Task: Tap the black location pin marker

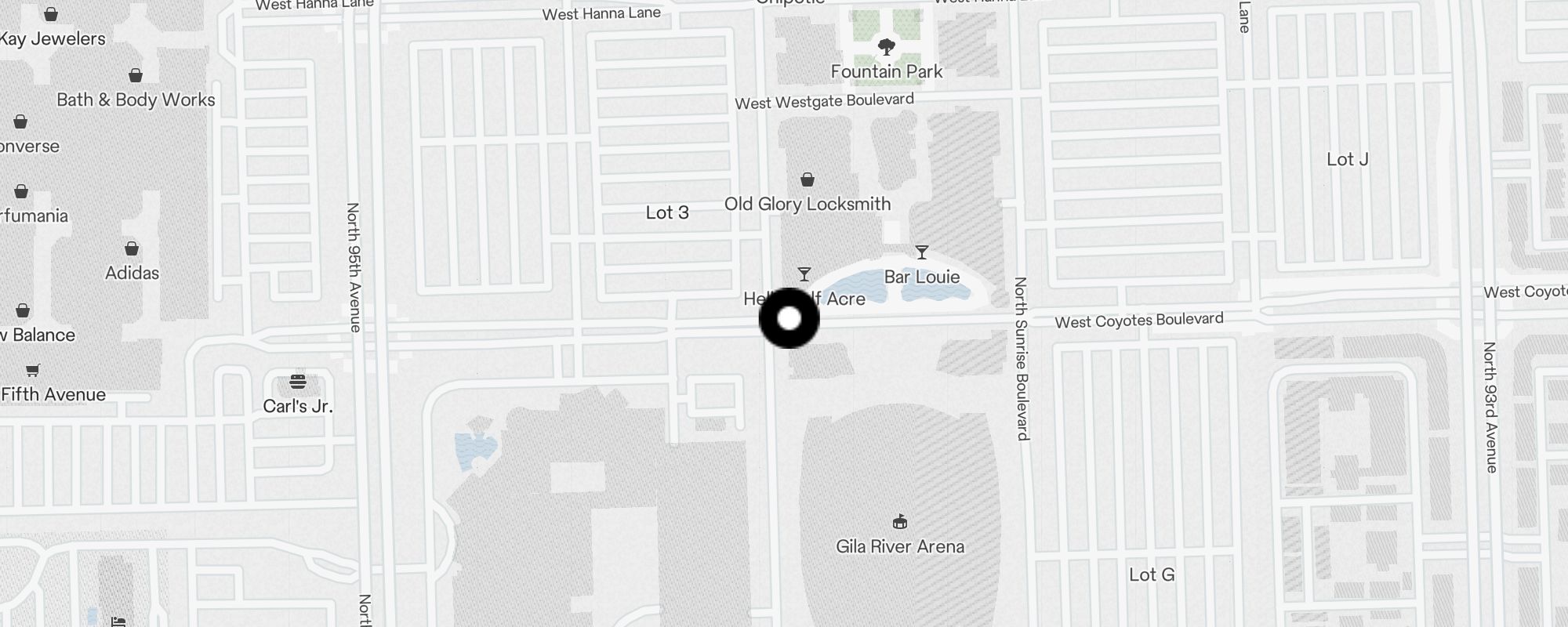Action: 789,318
